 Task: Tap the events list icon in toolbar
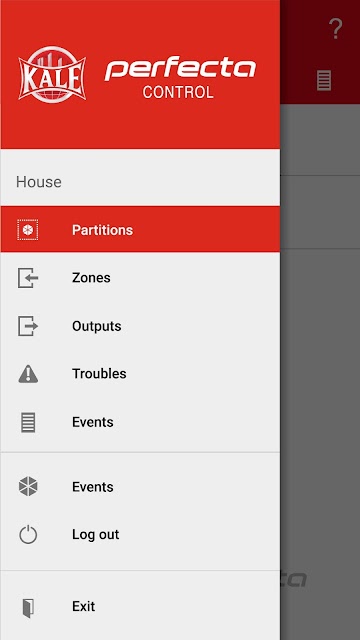point(324,80)
